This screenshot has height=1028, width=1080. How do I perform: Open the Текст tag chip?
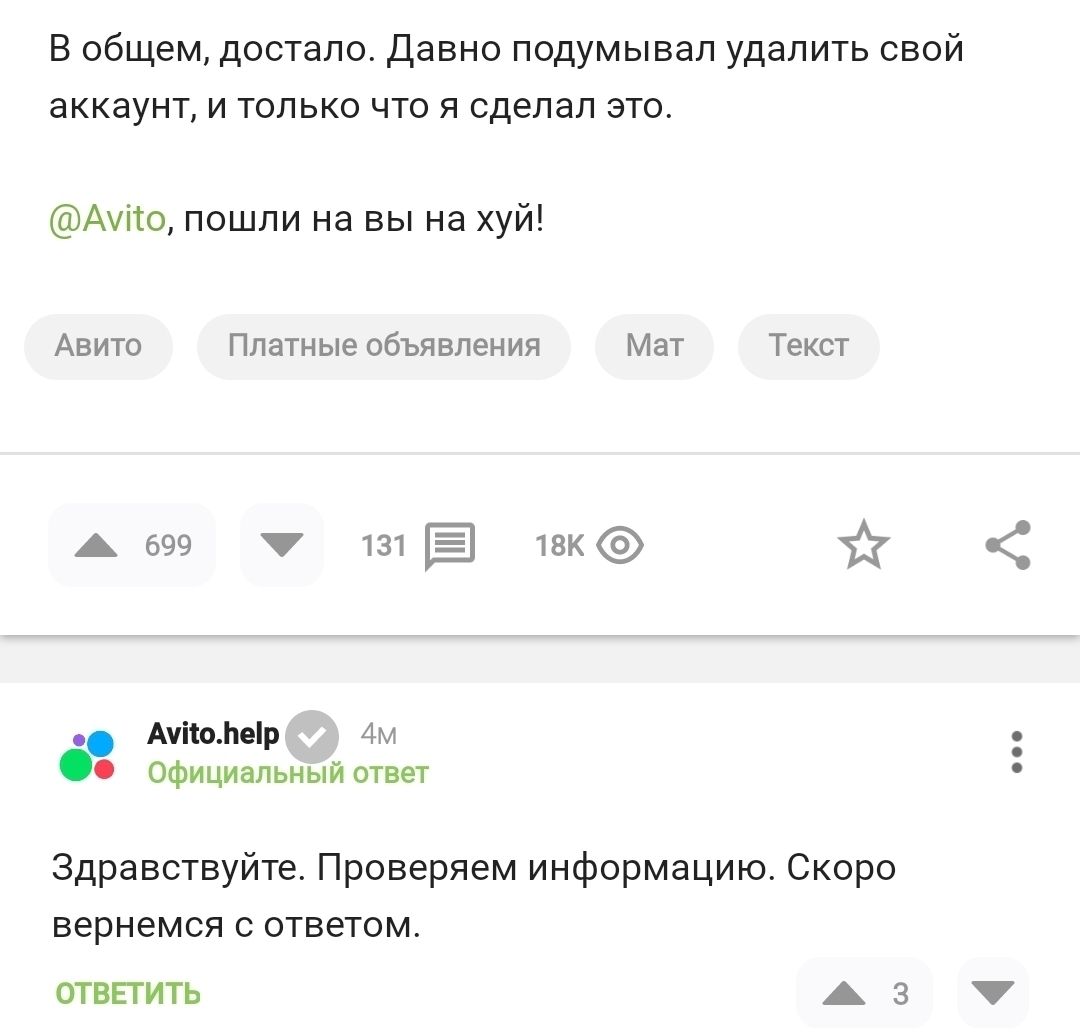pyautogui.click(x=808, y=346)
